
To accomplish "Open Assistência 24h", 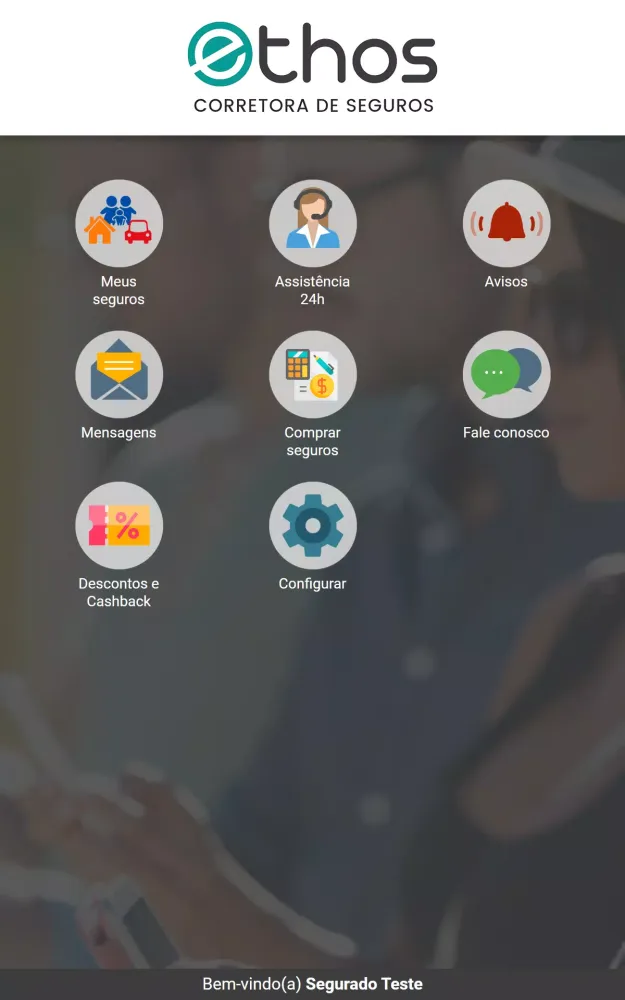I will (x=312, y=224).
